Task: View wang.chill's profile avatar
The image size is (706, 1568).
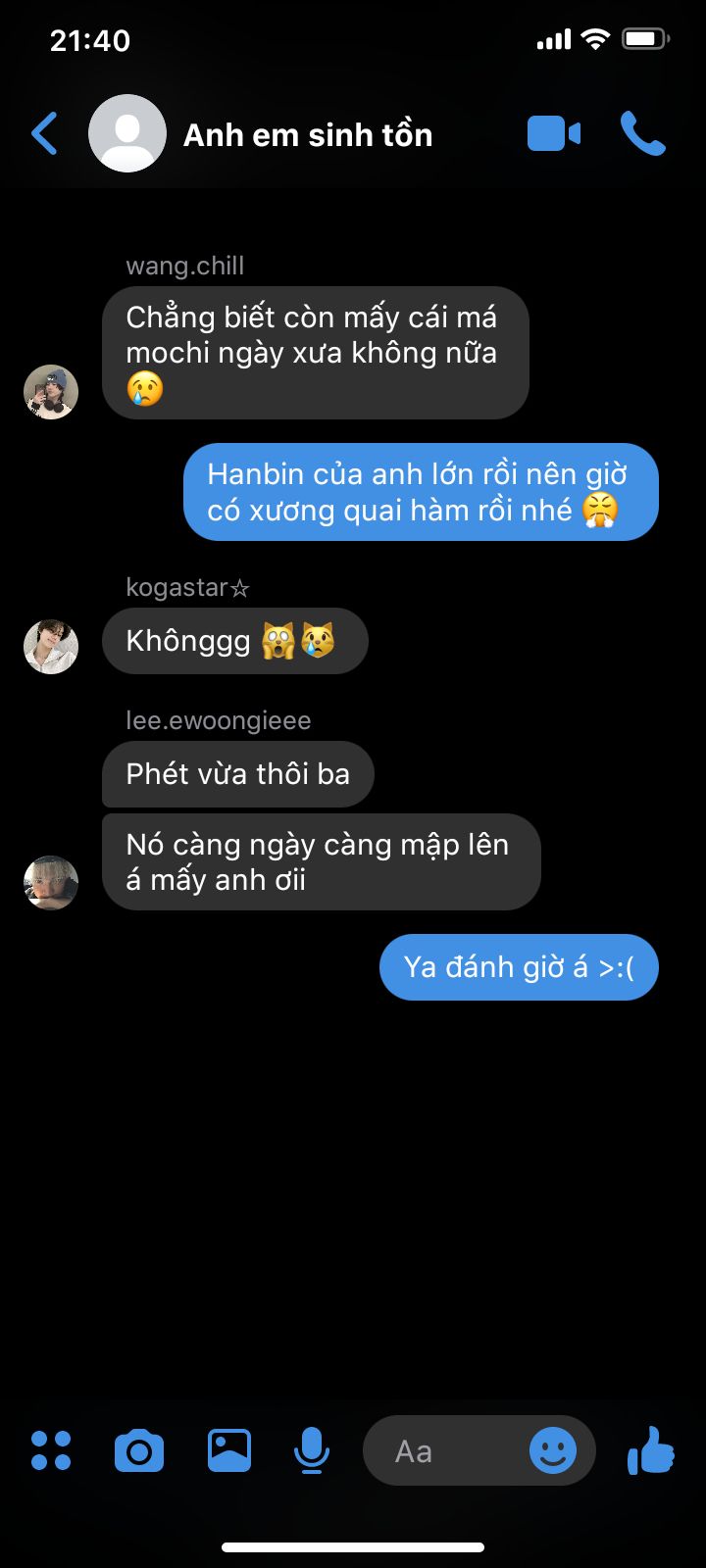Action: click(x=51, y=392)
